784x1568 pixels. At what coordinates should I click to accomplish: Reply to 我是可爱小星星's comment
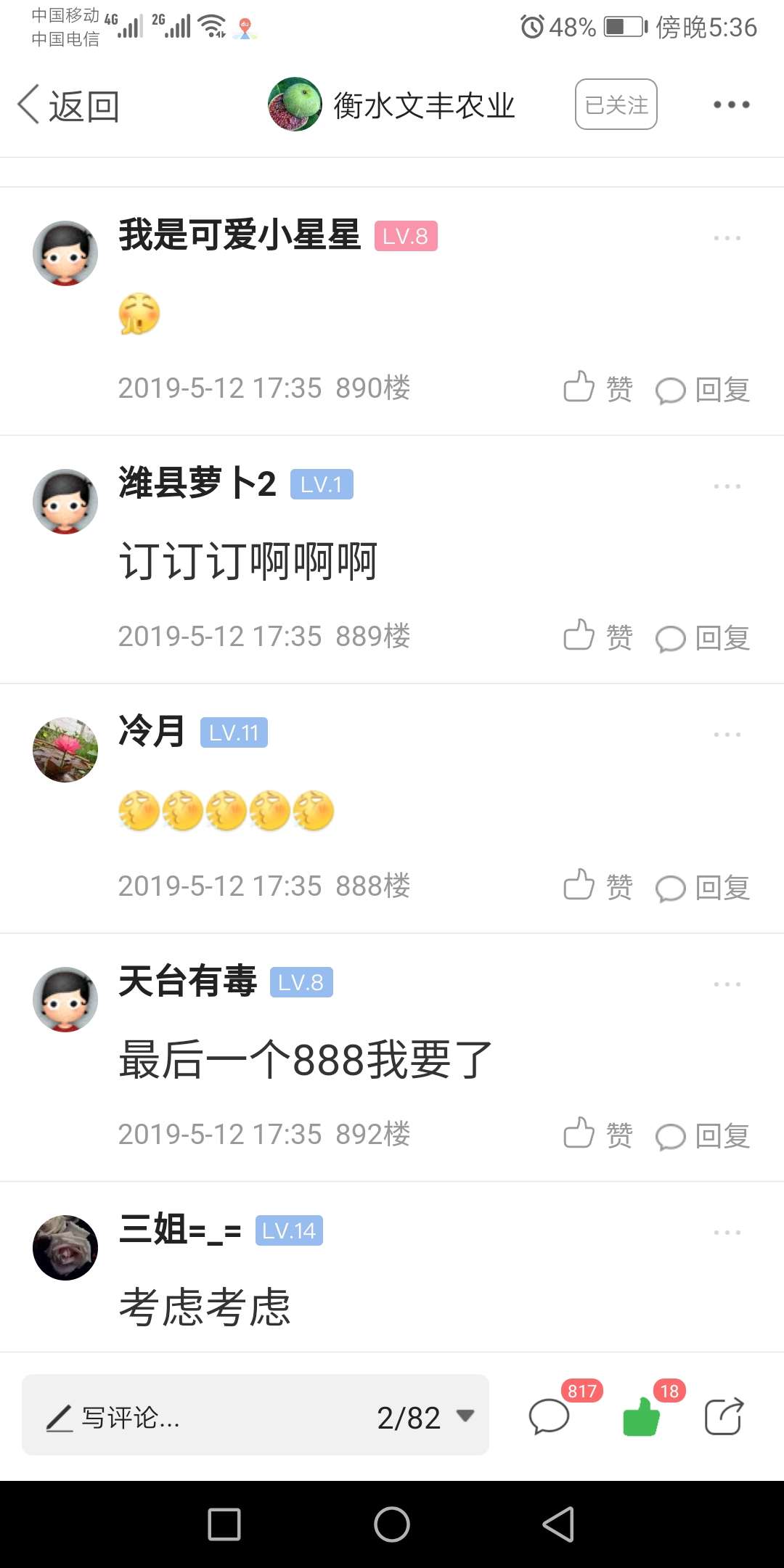tap(703, 390)
